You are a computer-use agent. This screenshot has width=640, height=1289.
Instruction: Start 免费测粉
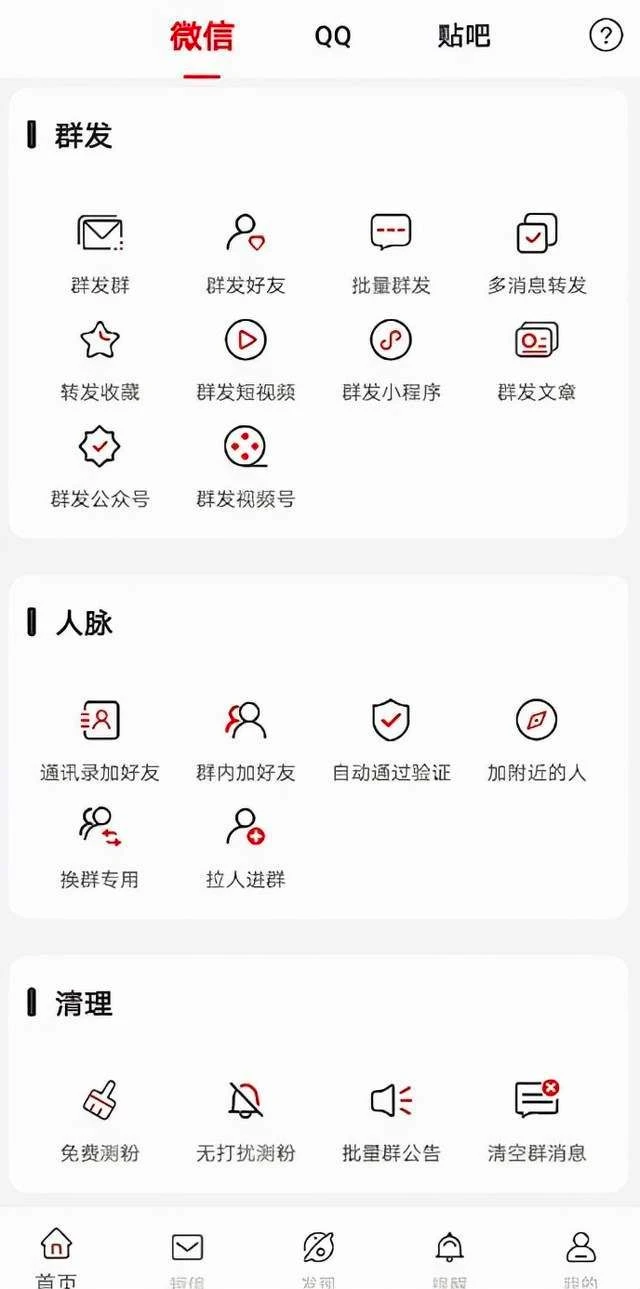point(100,1122)
